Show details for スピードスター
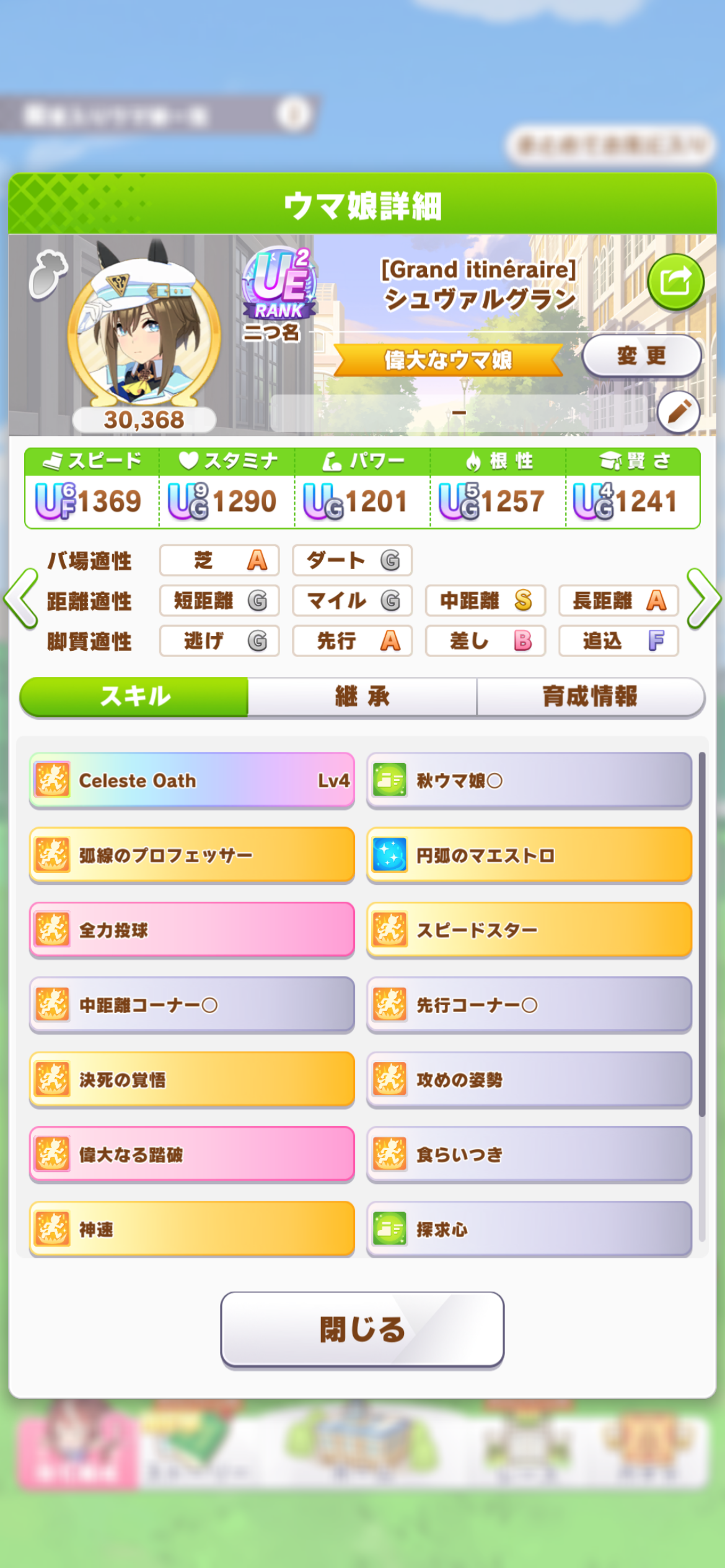Viewport: 725px width, 1568px height. (529, 930)
